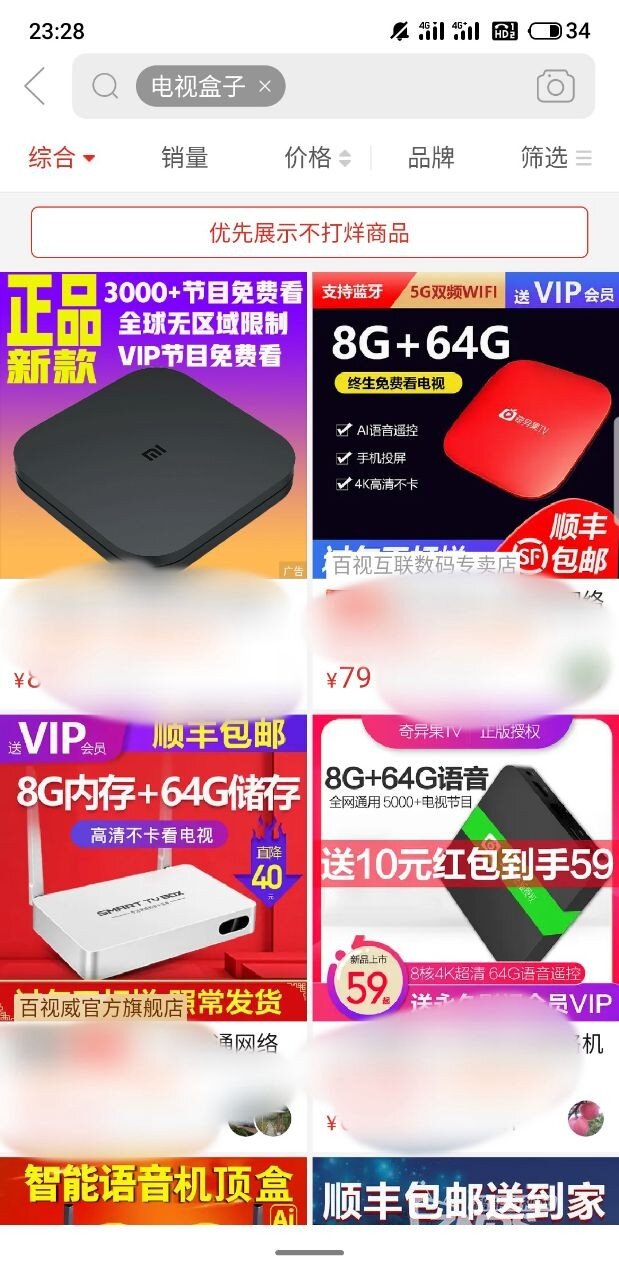Image resolution: width=619 pixels, height=1280 pixels.
Task: Open the 顺丰包邮送到家 product
Action: 464,1190
